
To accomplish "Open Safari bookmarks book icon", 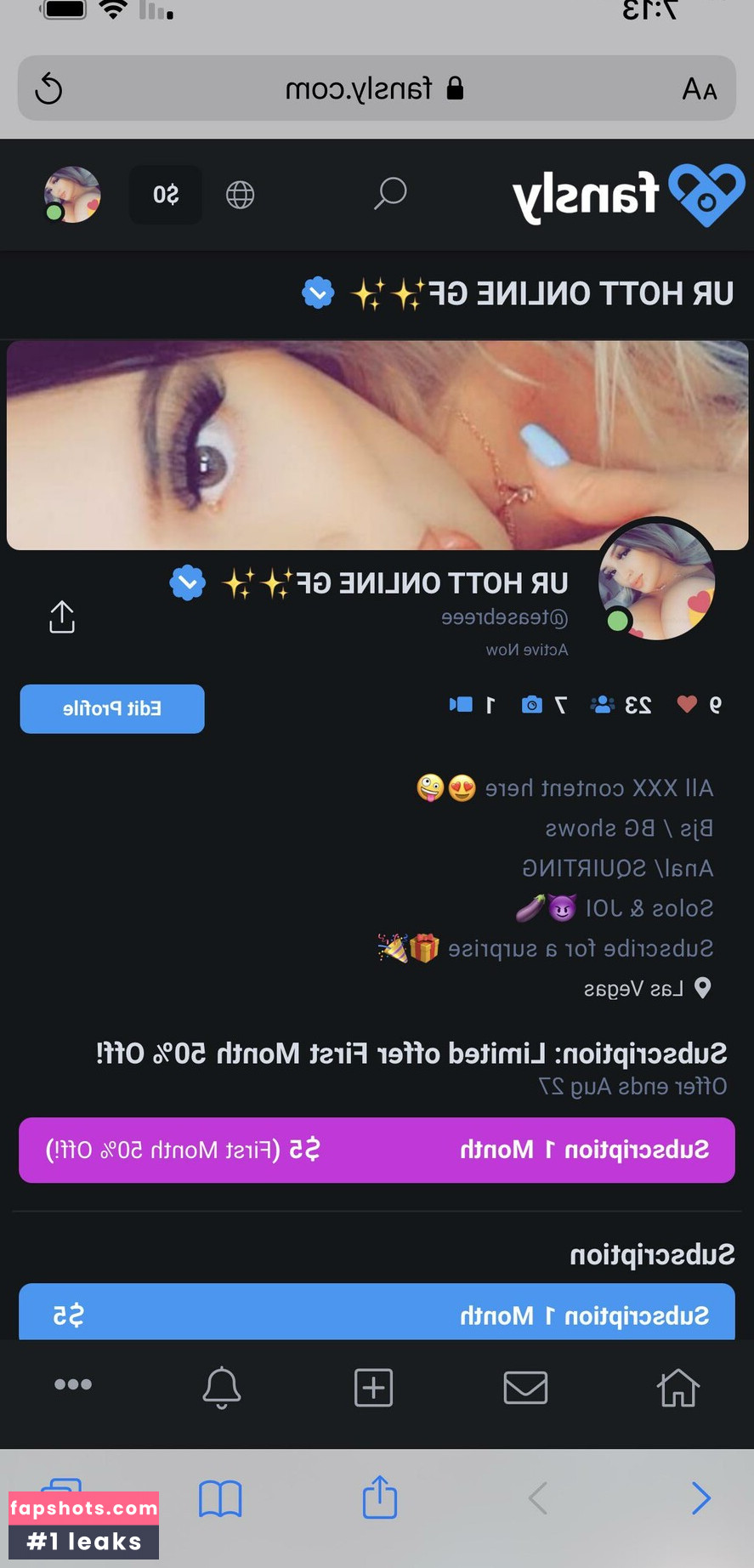I will point(220,1498).
